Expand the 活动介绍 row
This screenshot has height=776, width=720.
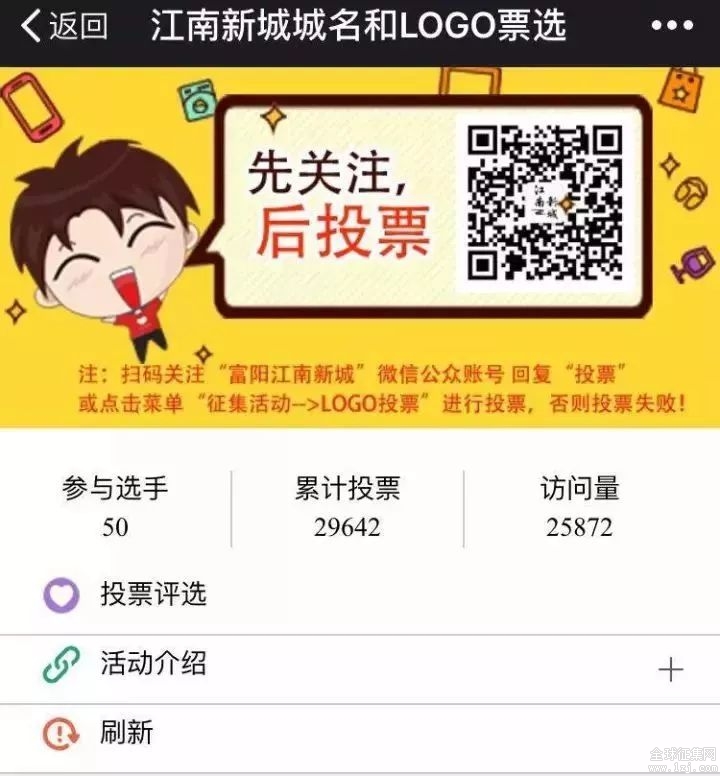[670, 669]
